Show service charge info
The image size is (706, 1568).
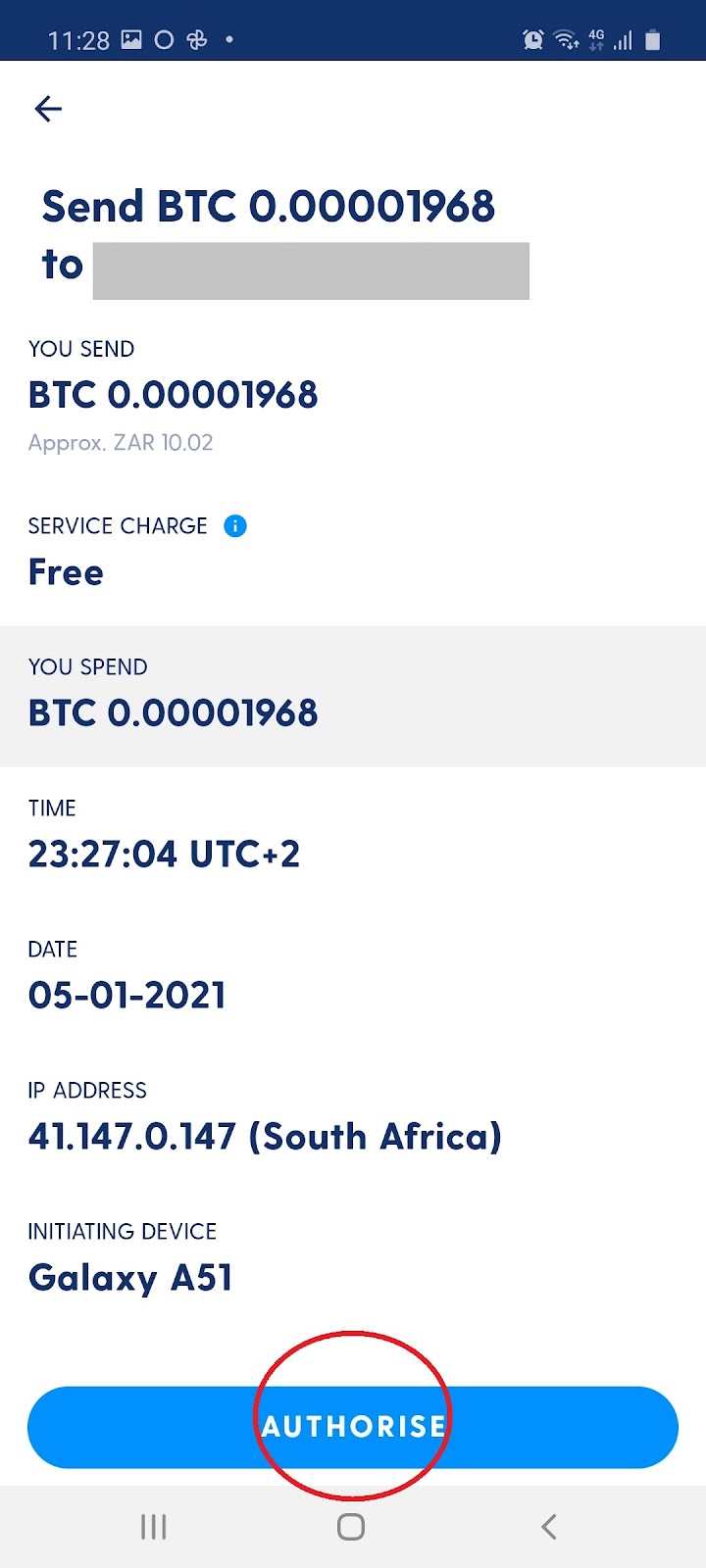pos(235,526)
